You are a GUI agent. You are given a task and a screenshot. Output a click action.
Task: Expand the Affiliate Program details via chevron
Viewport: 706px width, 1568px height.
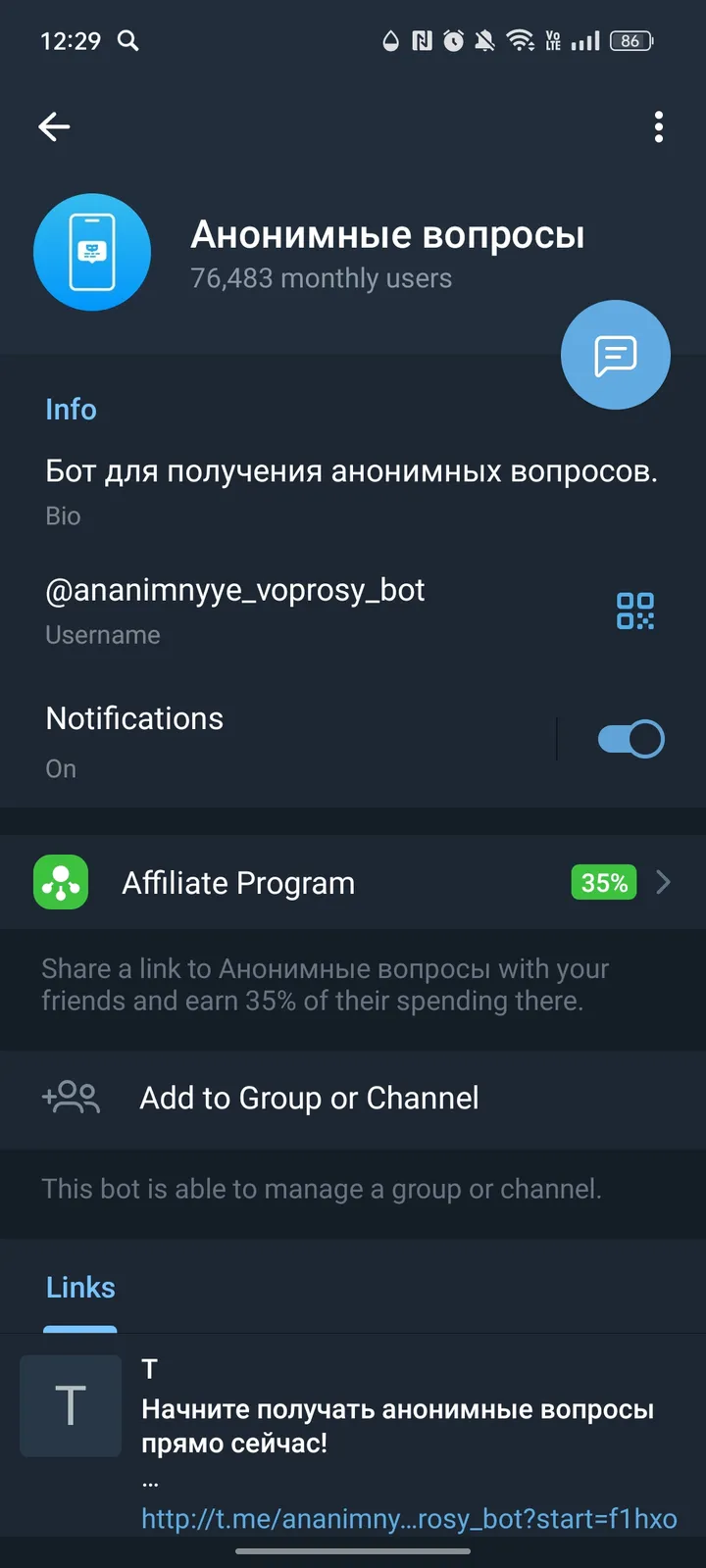tap(664, 882)
